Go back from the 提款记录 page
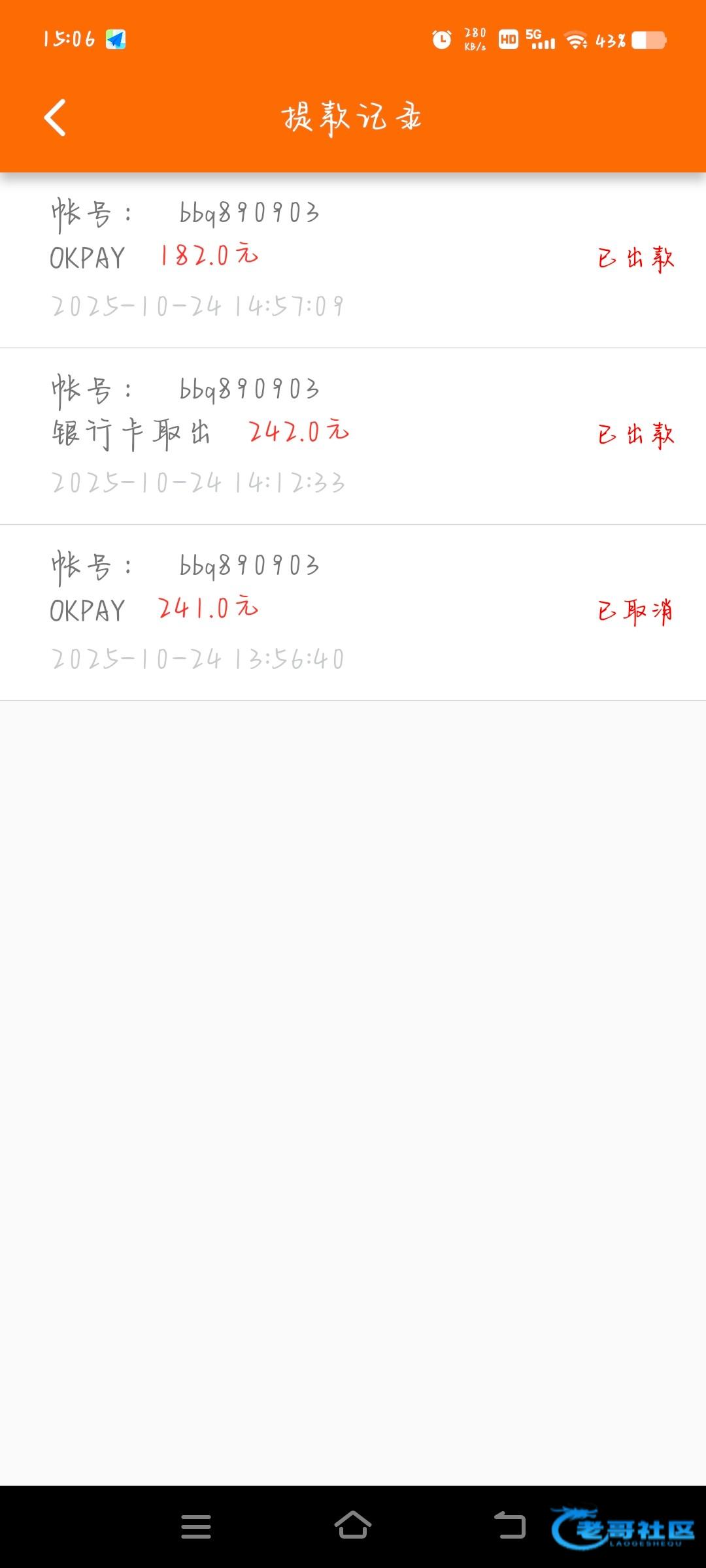 (55, 118)
